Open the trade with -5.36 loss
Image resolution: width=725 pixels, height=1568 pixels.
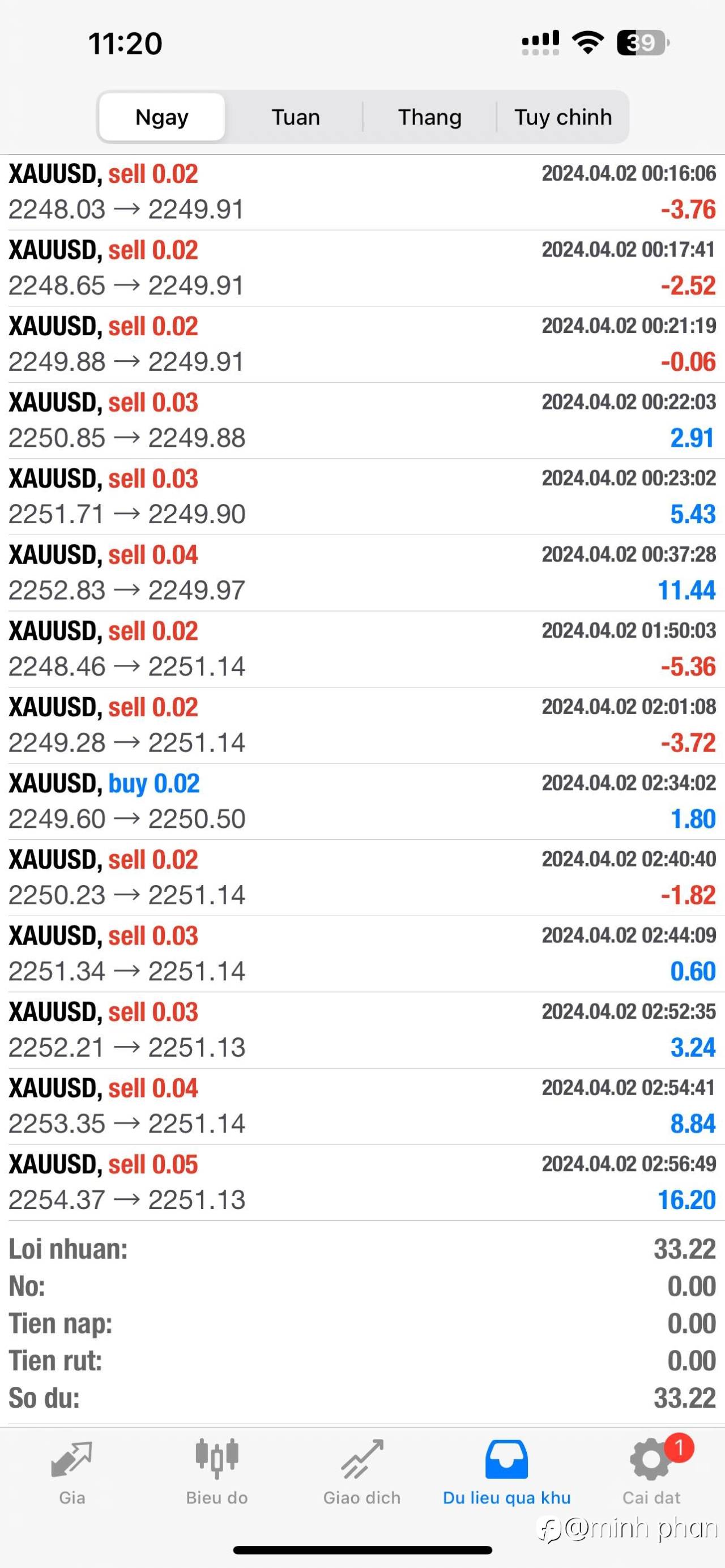point(362,650)
